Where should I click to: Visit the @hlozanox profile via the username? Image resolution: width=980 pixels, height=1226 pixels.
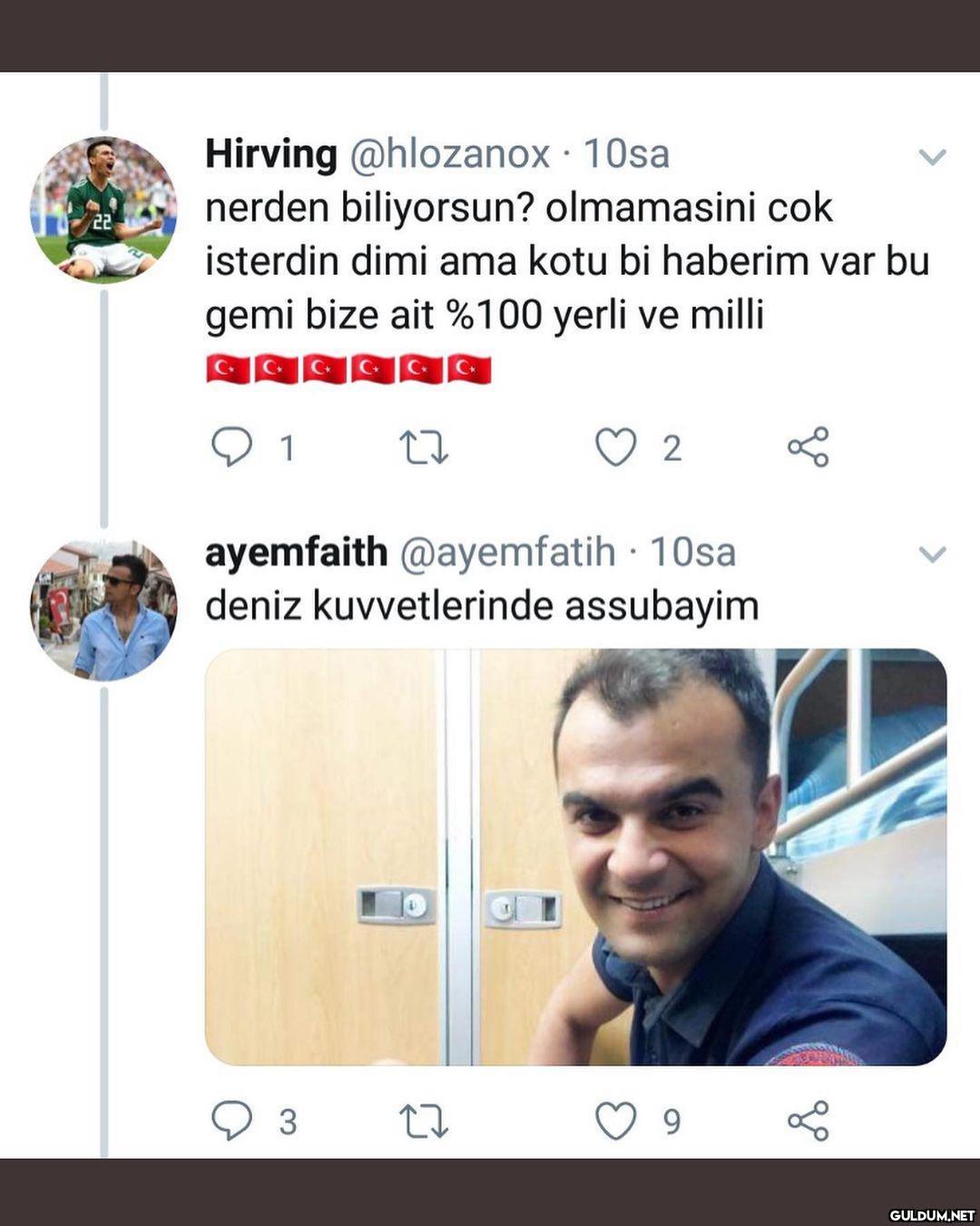point(449,154)
